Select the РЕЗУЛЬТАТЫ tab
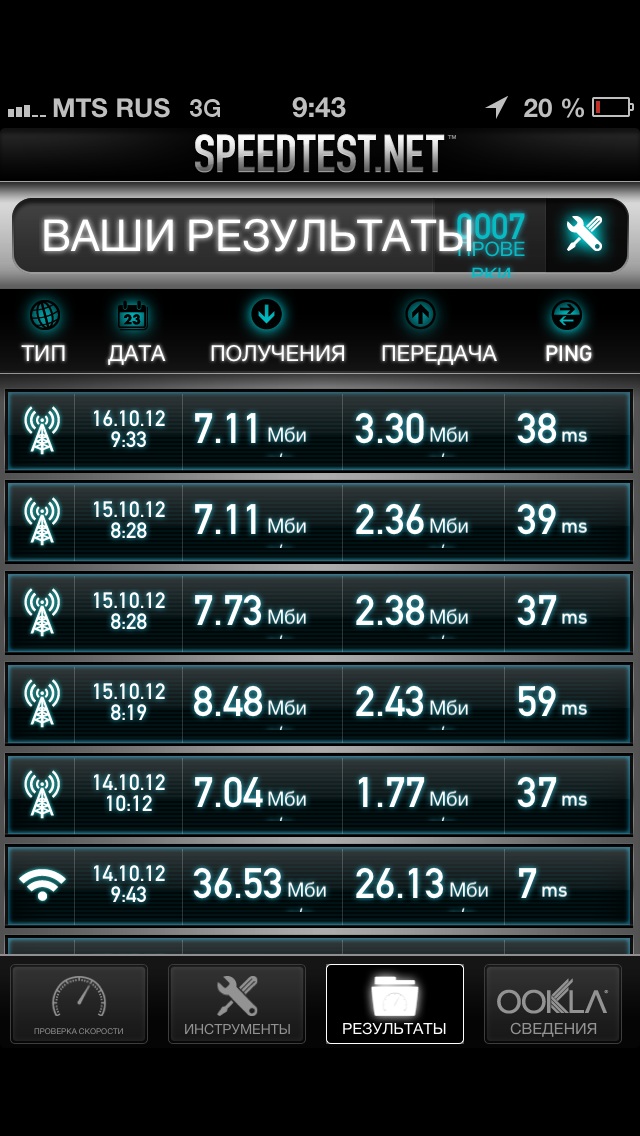 pos(394,1003)
